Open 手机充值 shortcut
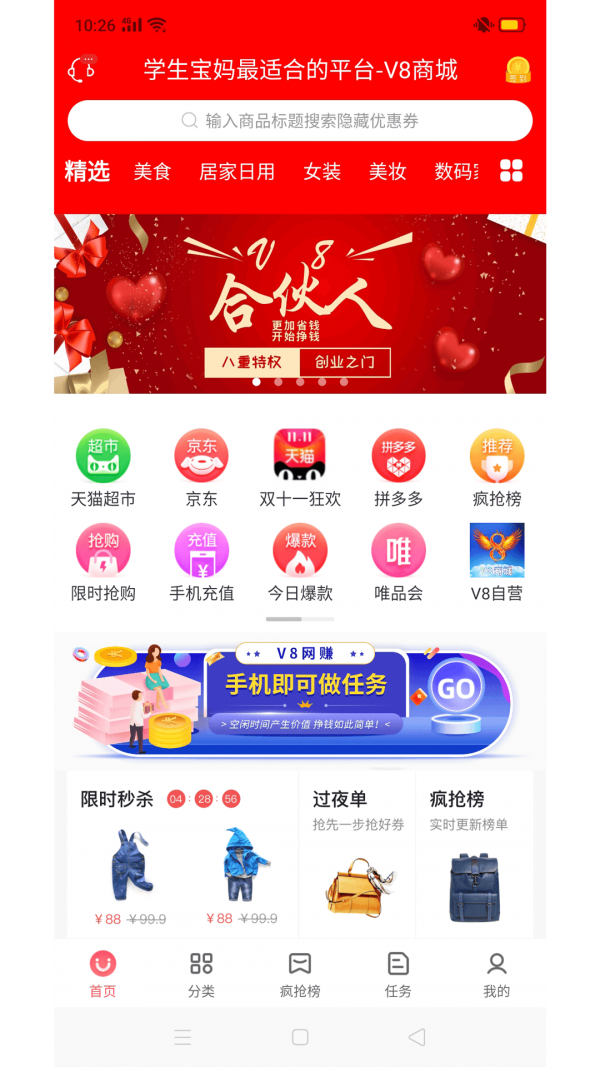600x1067 pixels. 201,562
